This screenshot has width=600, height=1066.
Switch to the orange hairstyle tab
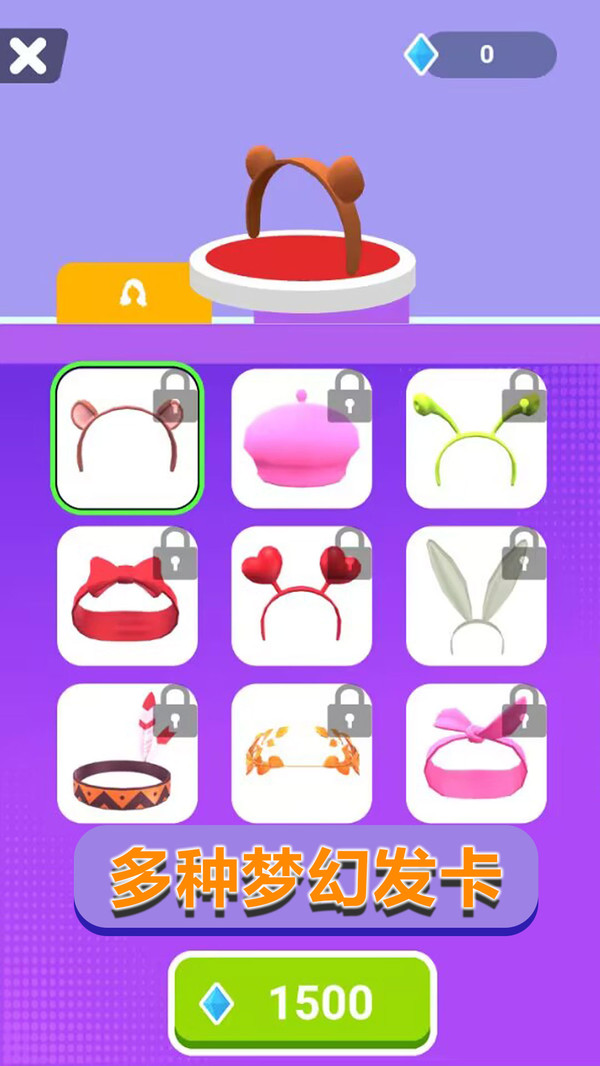pyautogui.click(x=133, y=293)
